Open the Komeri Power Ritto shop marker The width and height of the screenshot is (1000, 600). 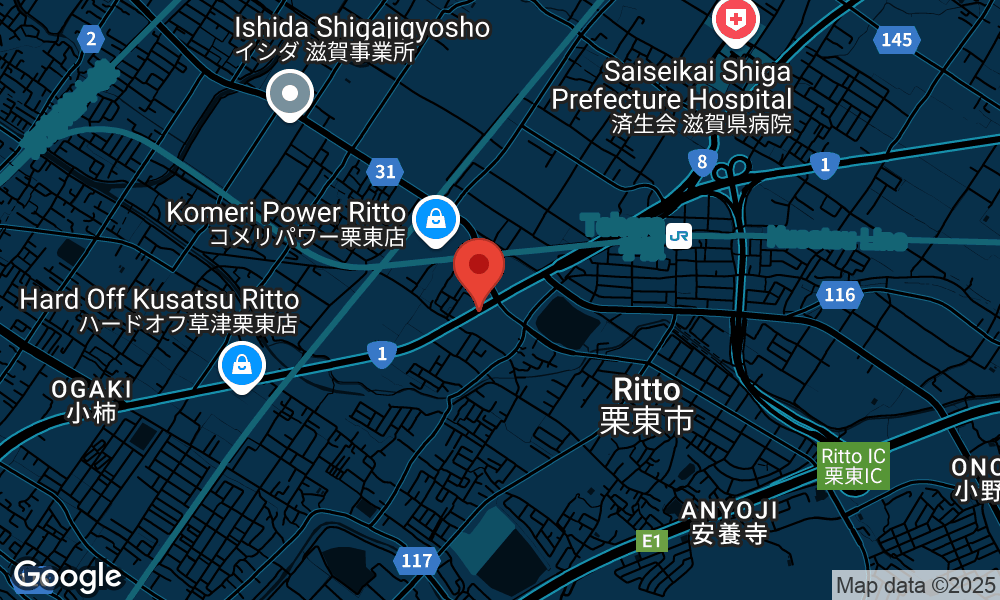point(435,217)
